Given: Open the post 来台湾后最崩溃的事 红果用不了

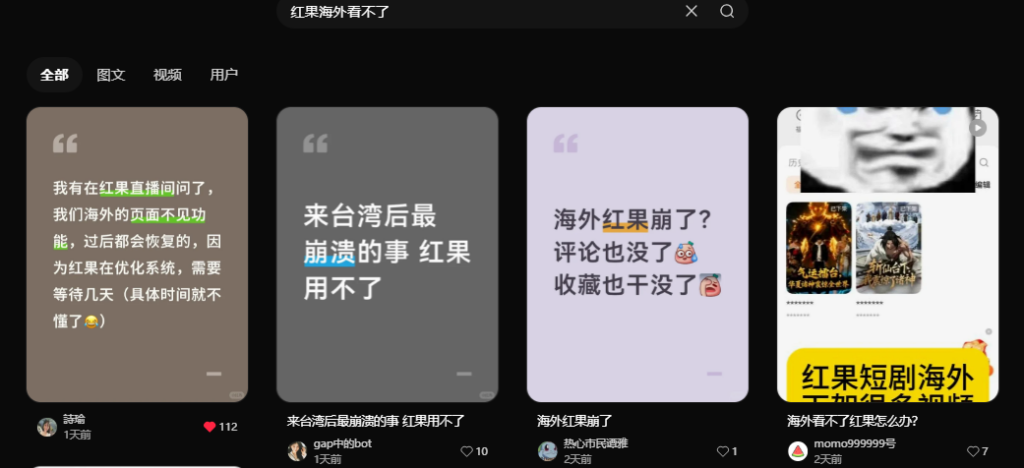Looking at the screenshot, I should coord(387,254).
